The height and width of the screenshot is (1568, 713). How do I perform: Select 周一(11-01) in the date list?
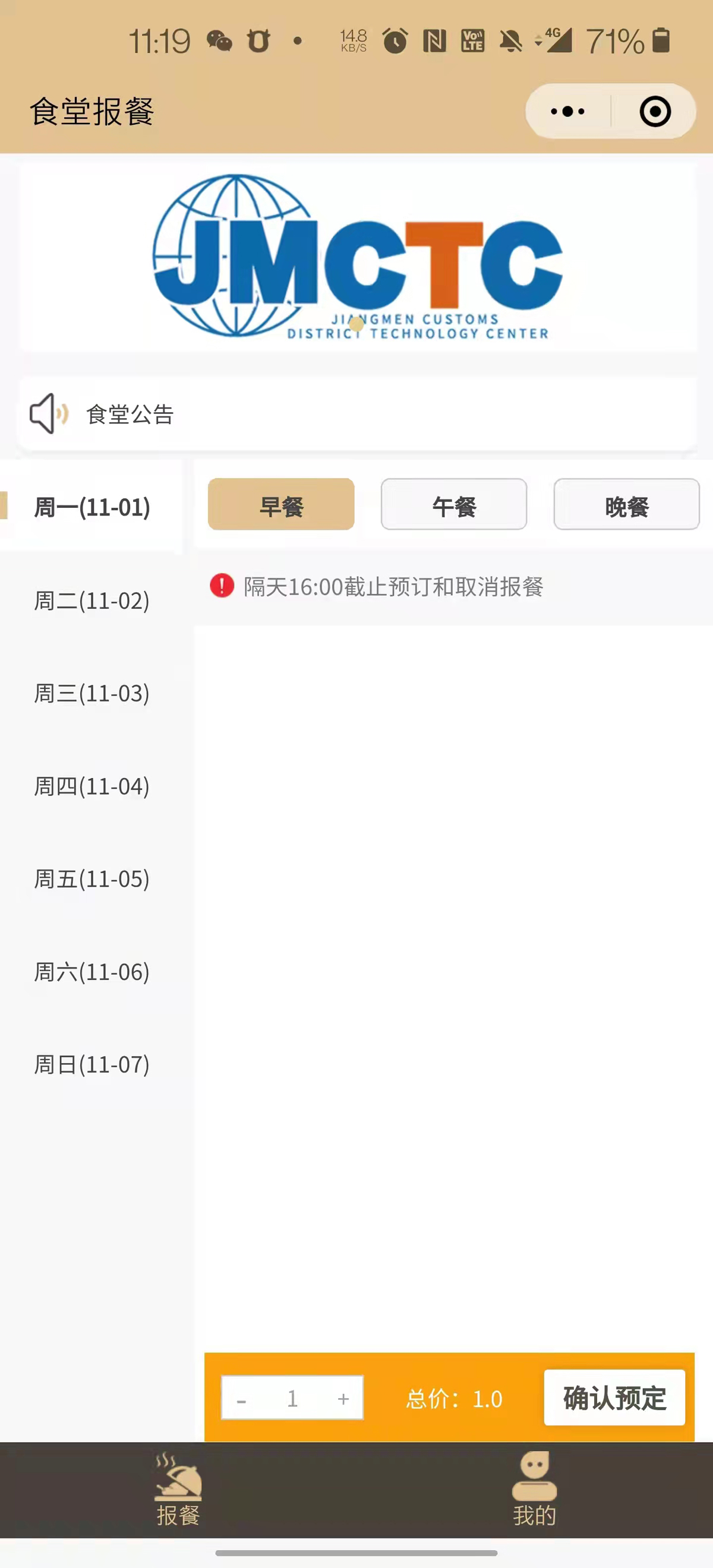(92, 507)
